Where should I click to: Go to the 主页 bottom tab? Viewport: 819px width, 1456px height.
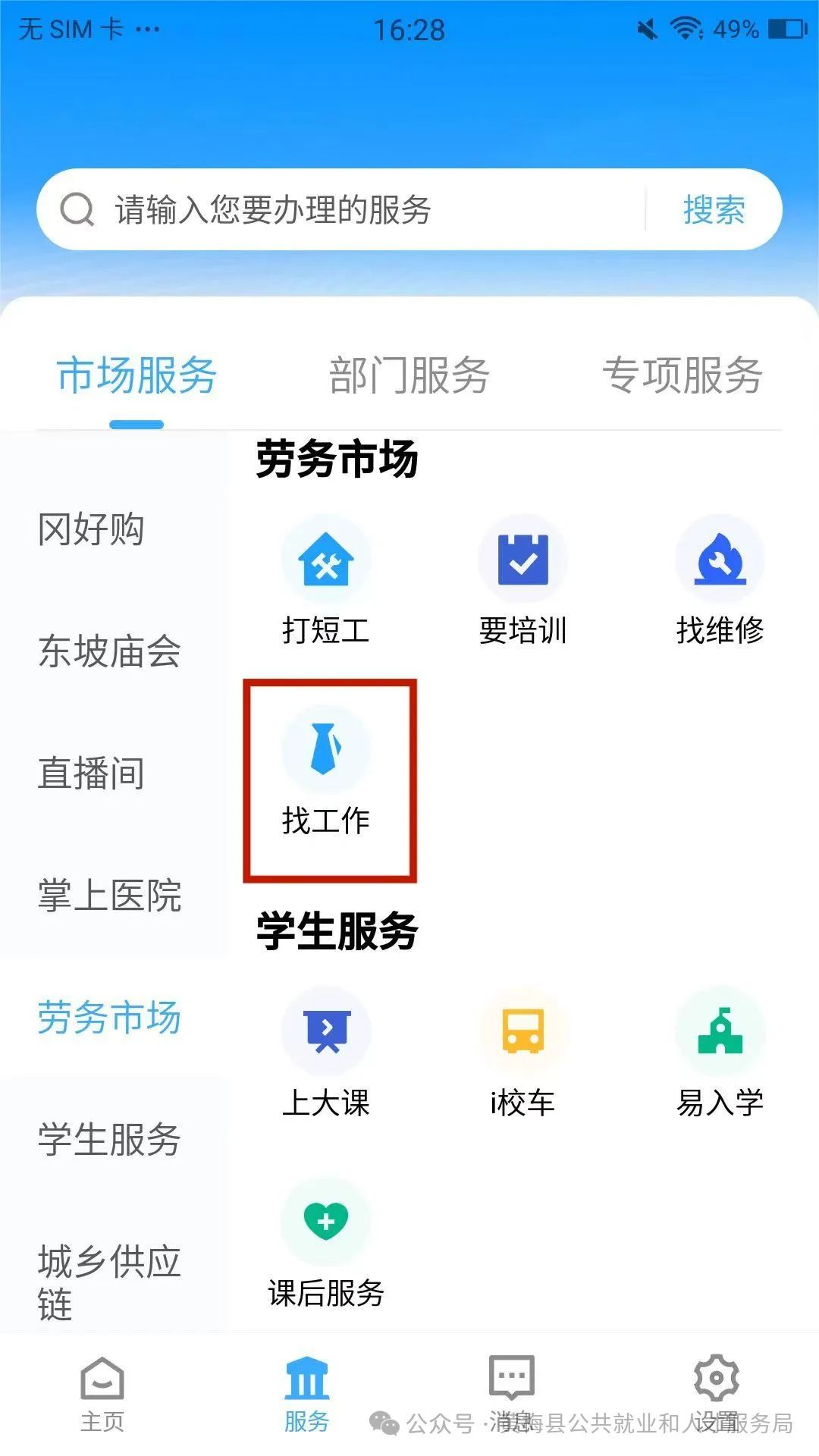[x=102, y=1395]
